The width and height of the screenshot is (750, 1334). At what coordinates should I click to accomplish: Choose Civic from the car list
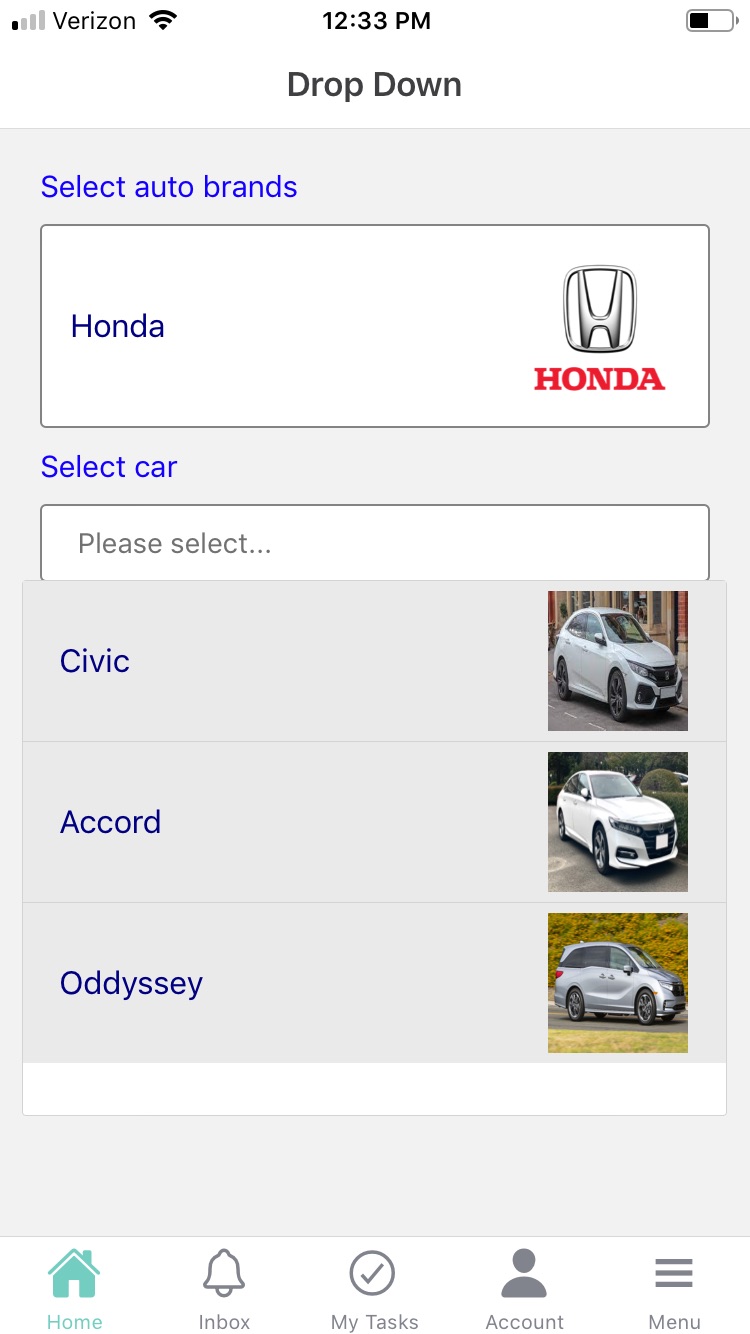tap(374, 661)
